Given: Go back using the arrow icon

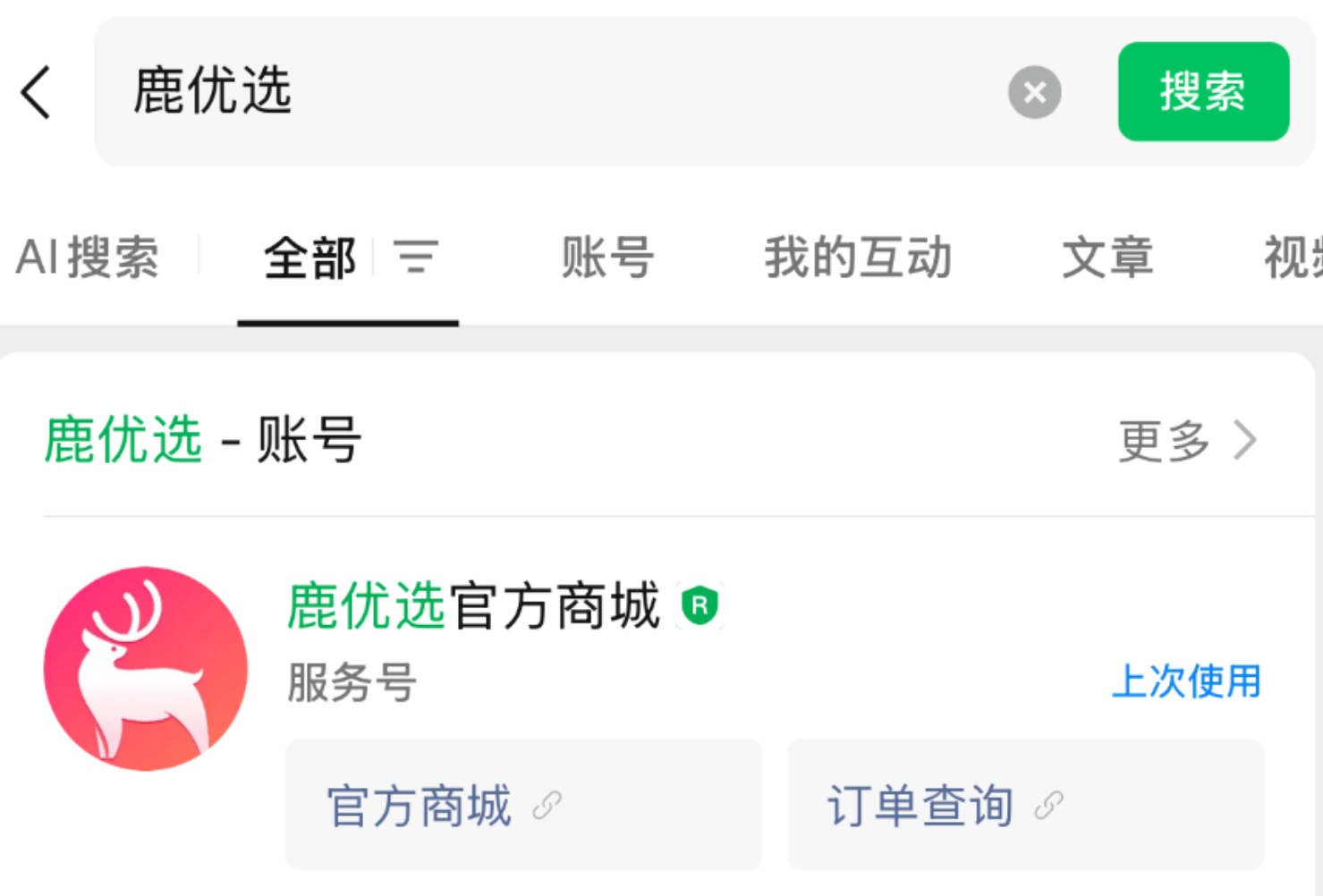Looking at the screenshot, I should coord(37,92).
